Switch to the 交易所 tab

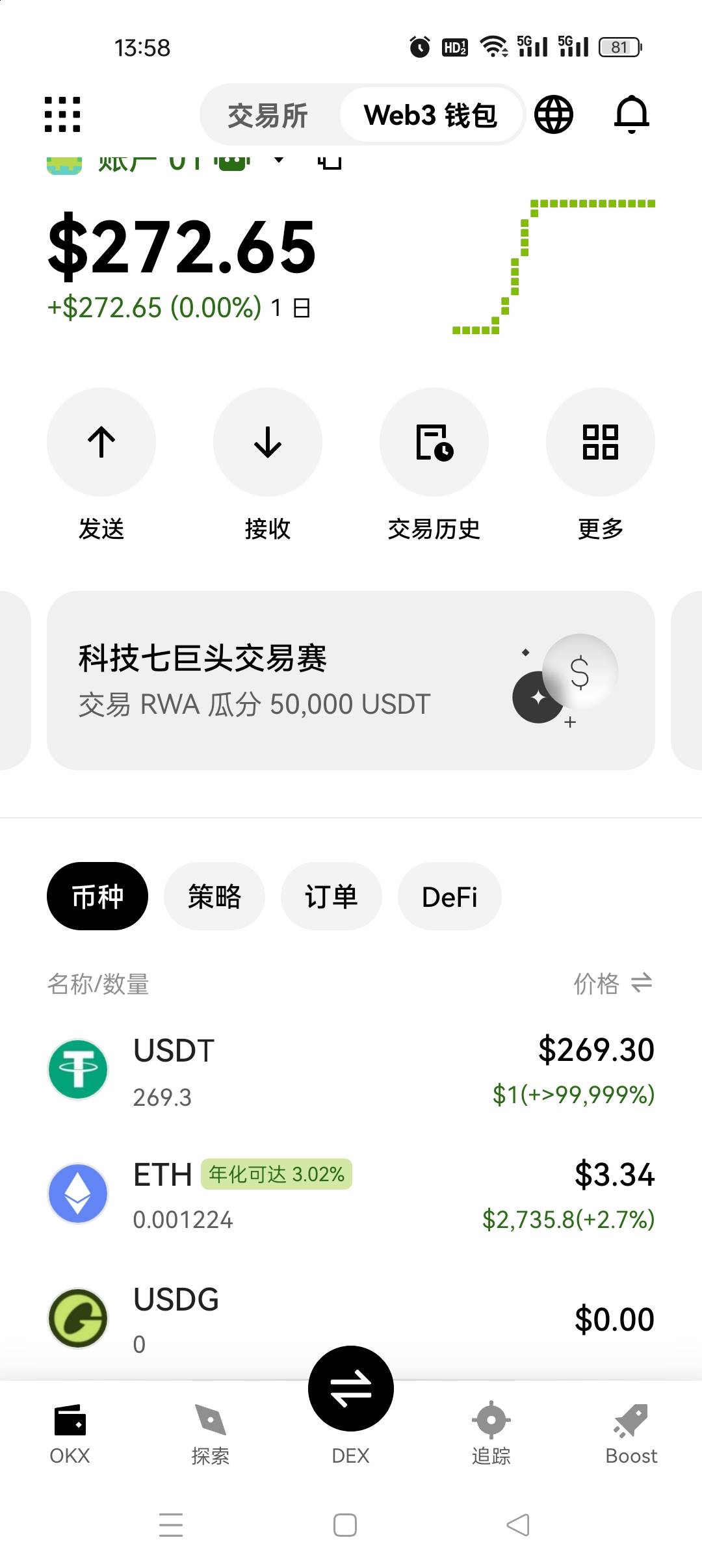[268, 115]
